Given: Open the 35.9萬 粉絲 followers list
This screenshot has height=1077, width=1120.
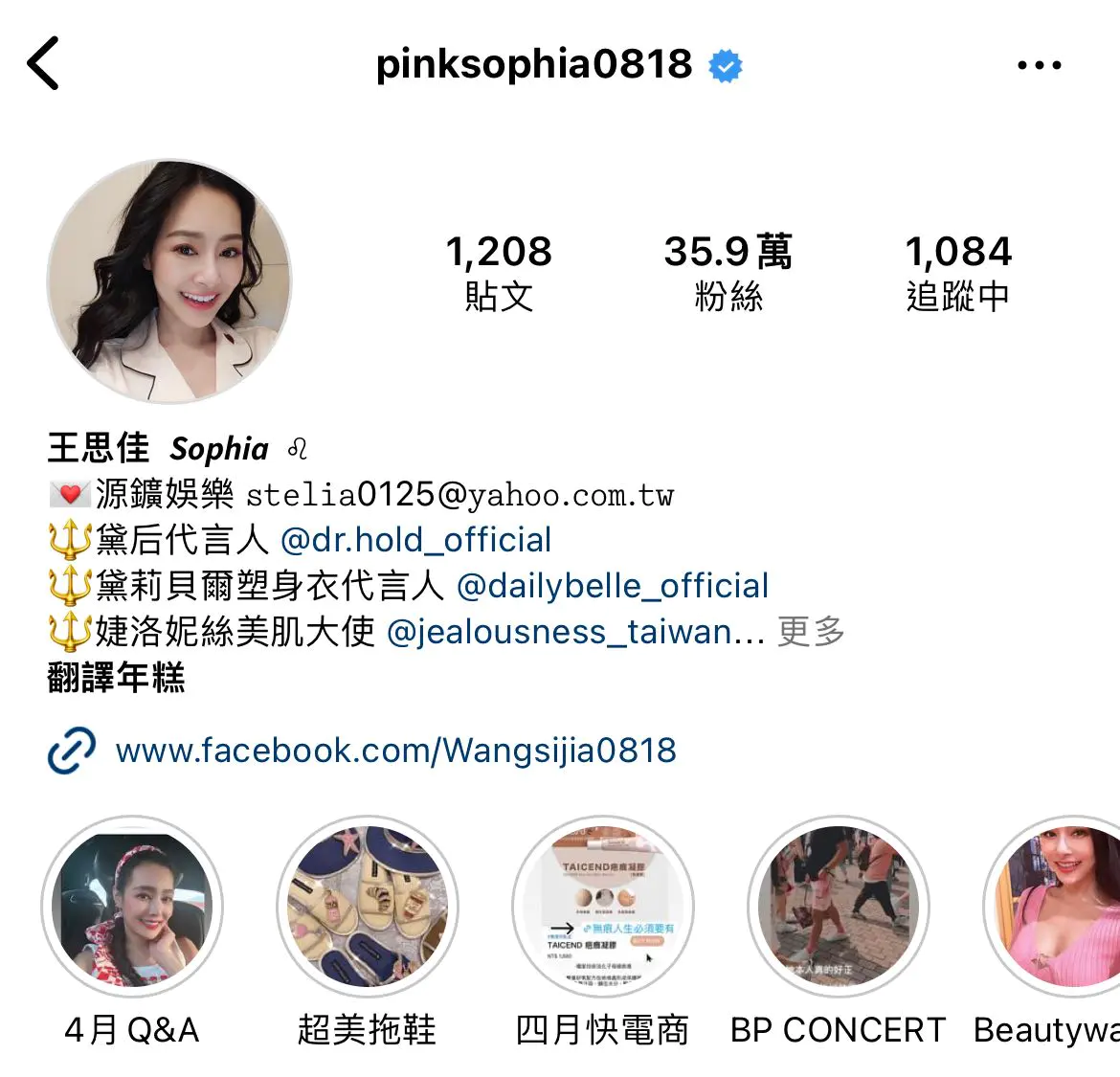Looking at the screenshot, I should [728, 273].
